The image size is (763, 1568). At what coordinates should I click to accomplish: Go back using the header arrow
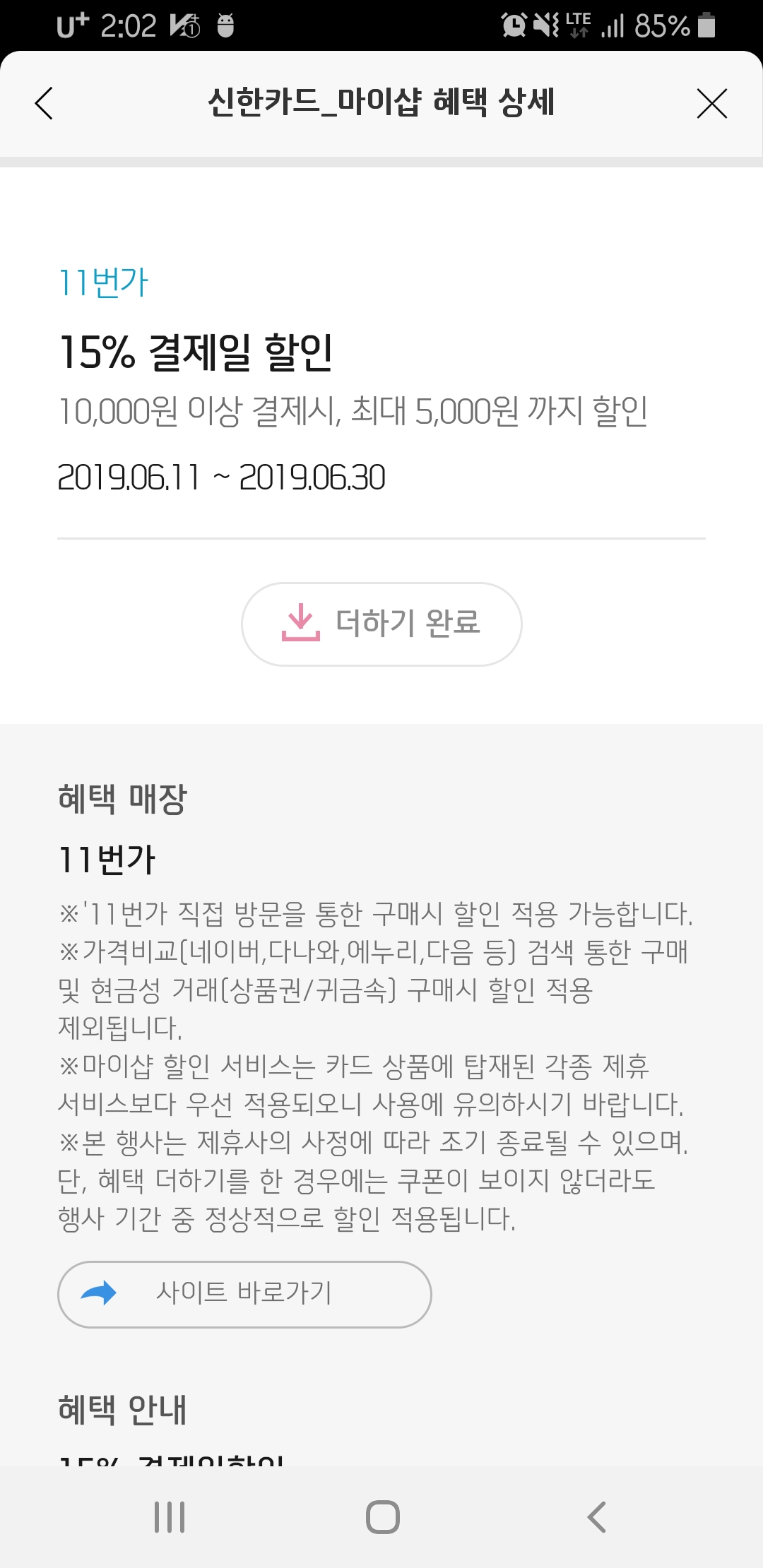[x=44, y=103]
